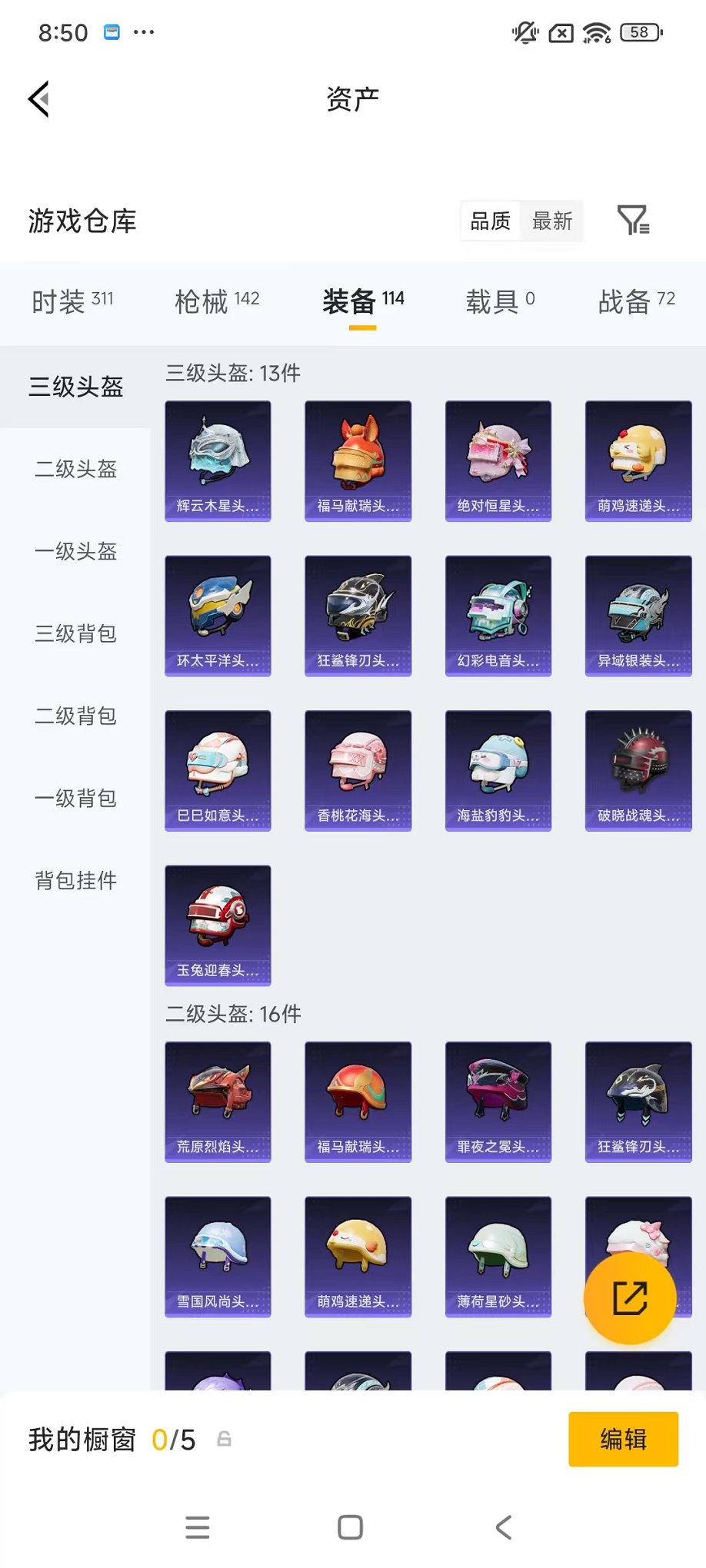The width and height of the screenshot is (706, 1568).
Task: Open the 一级背包 category list
Action: pyautogui.click(x=75, y=799)
